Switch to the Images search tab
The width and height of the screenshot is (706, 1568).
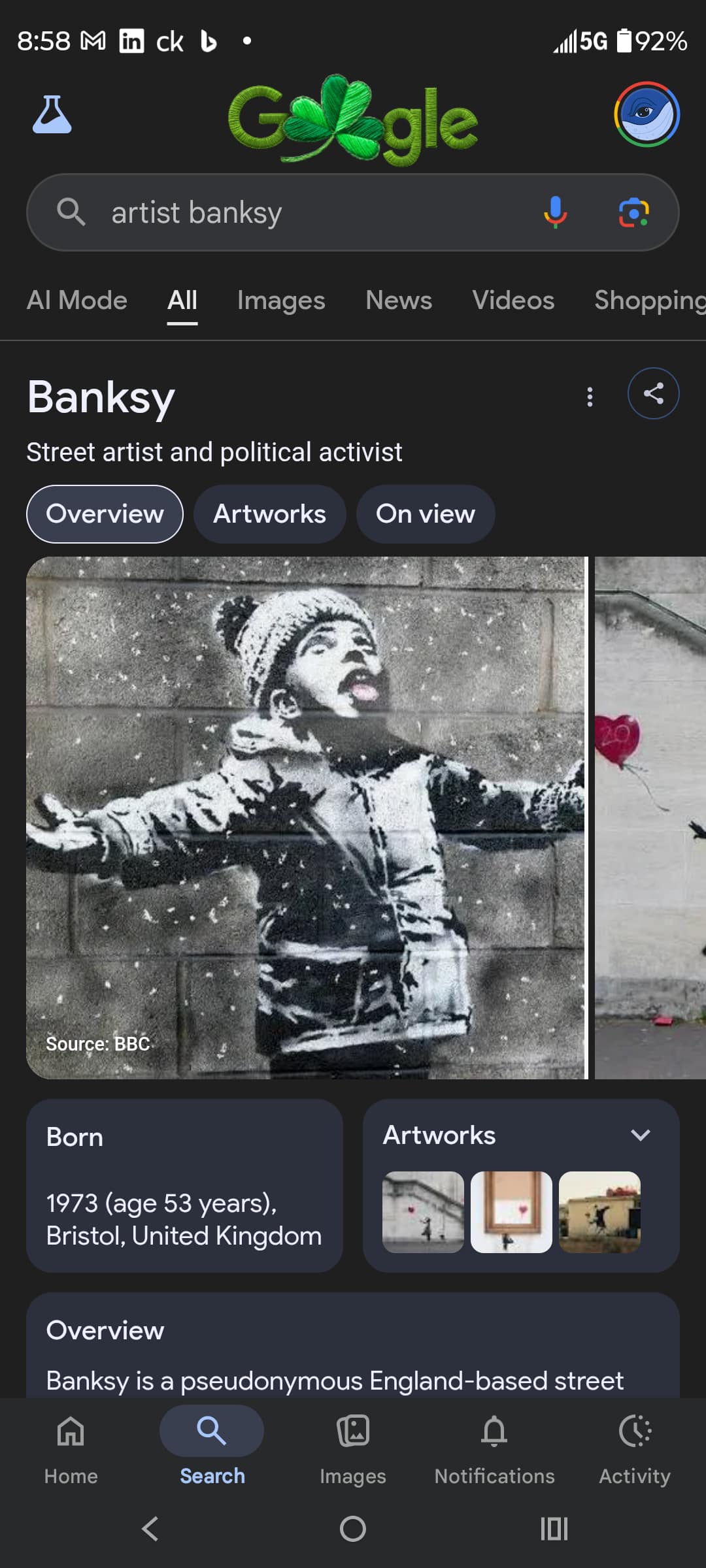280,301
